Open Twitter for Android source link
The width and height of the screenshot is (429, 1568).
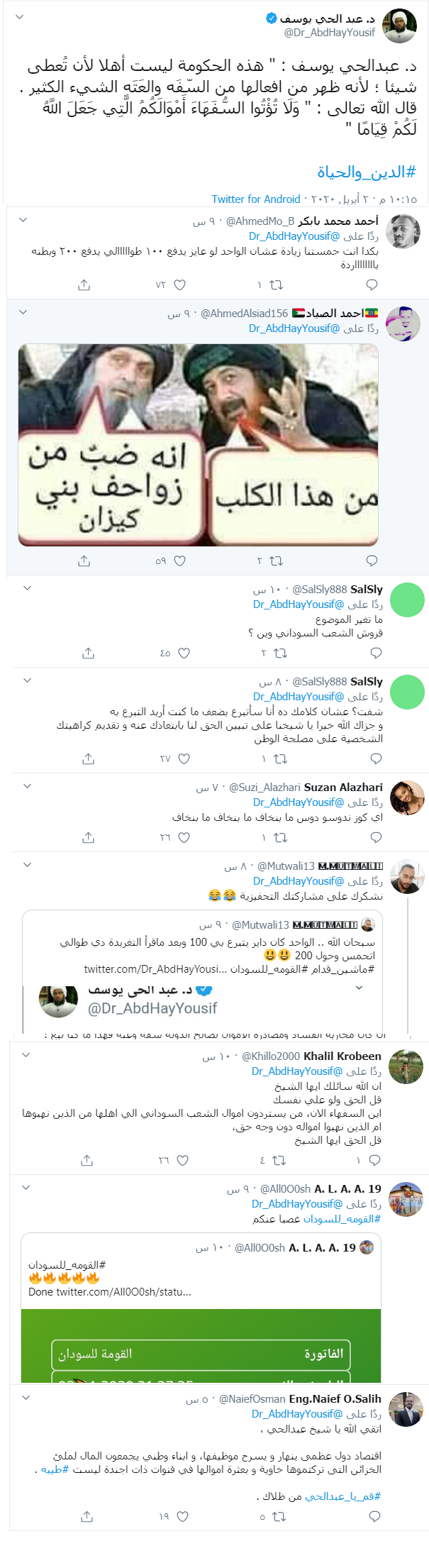point(256,199)
